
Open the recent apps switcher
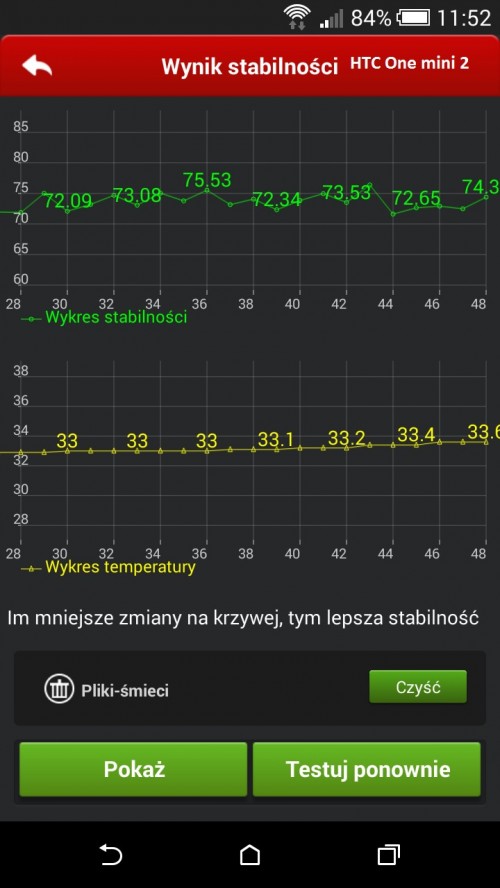click(388, 855)
